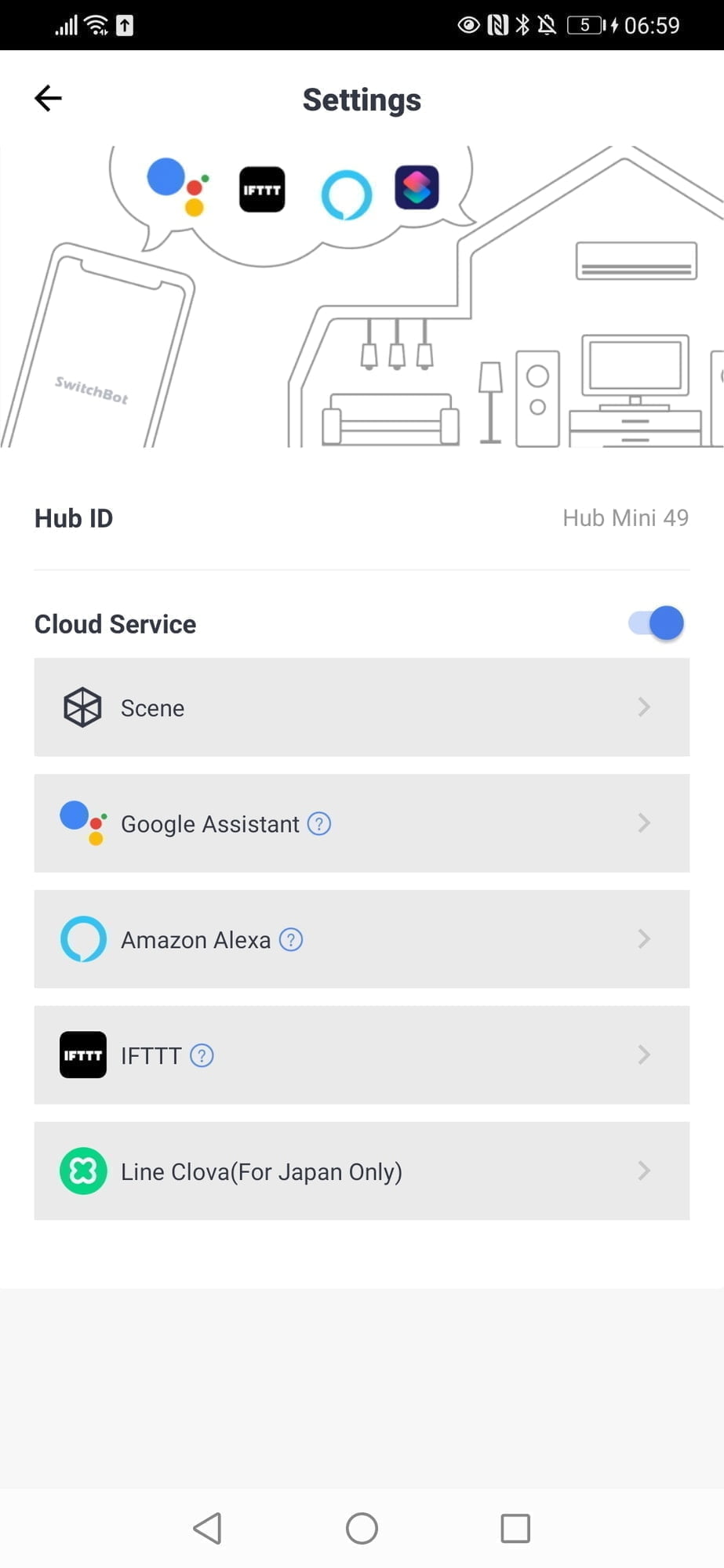This screenshot has height=1568, width=724.
Task: Open recent apps from the navigation bar
Action: 515,1528
